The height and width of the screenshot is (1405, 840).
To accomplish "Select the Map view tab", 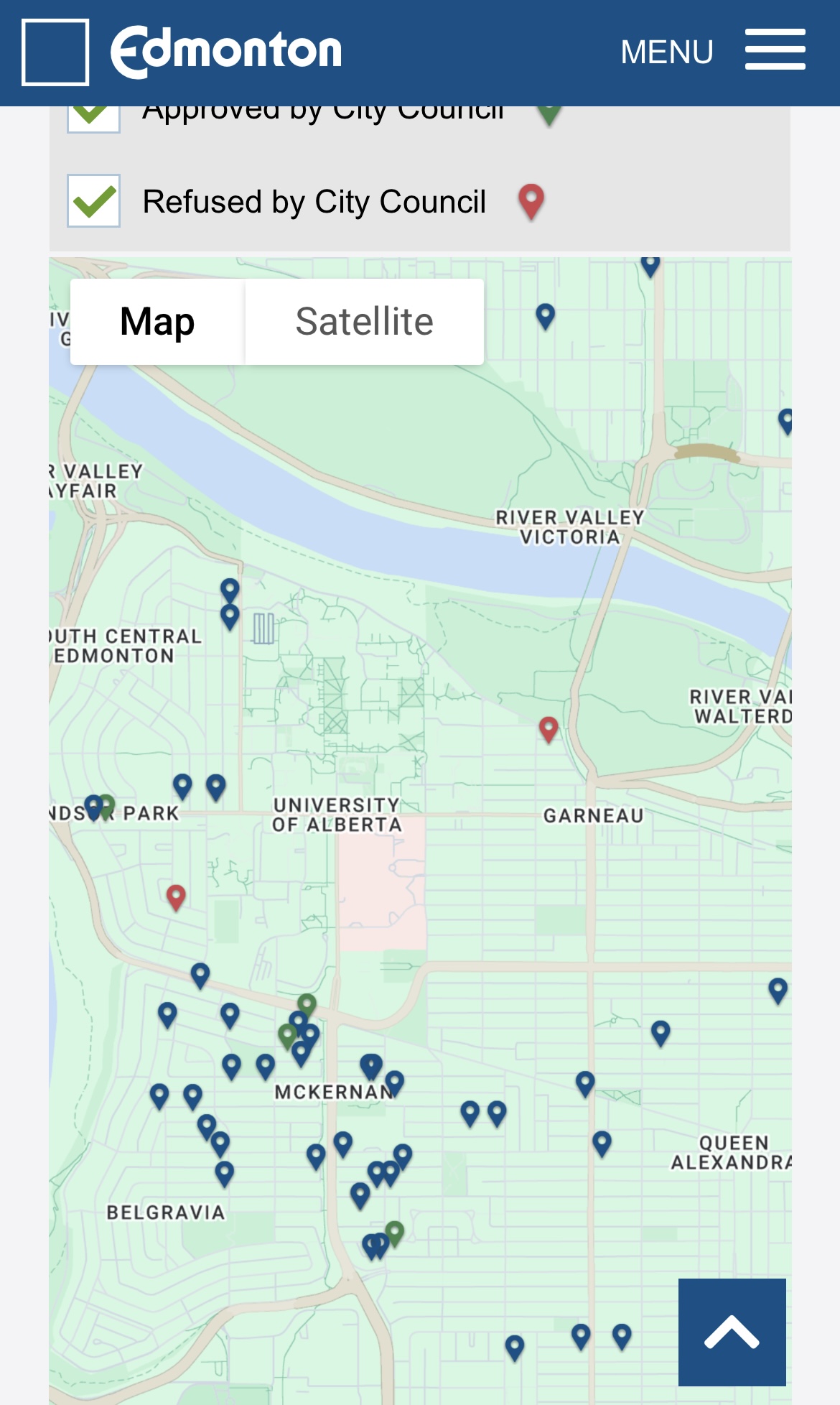I will (x=157, y=322).
